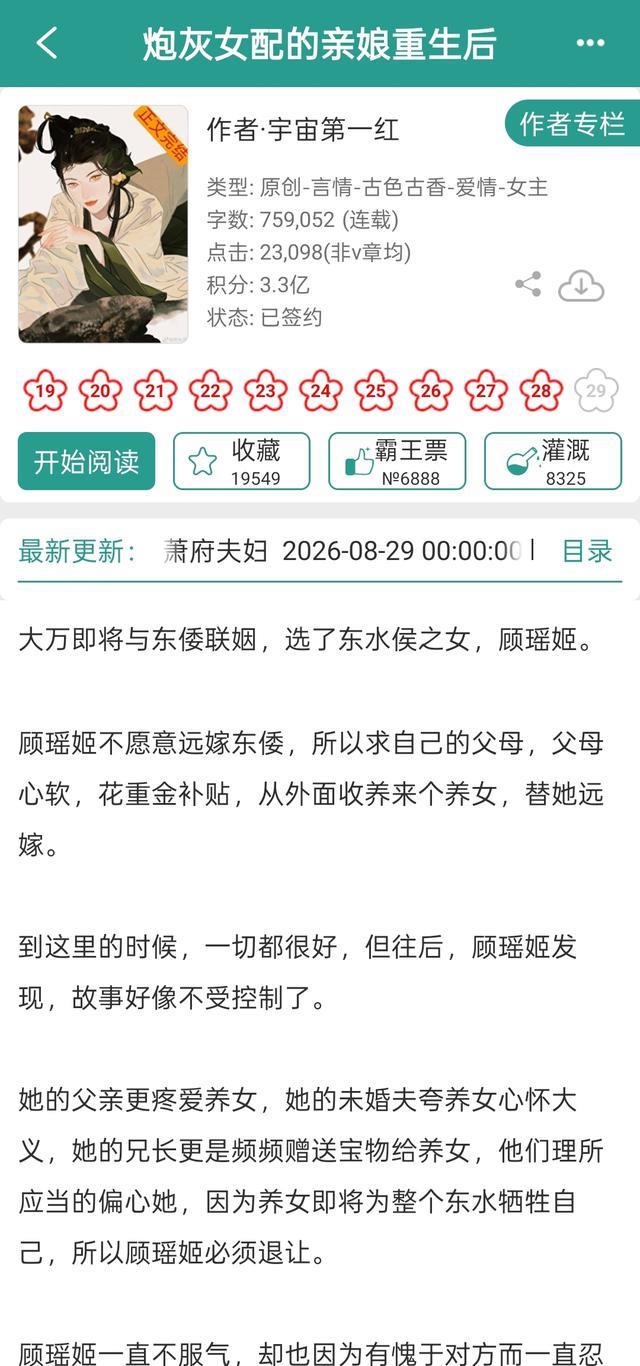Tap the flower badge numbered 29

point(596,391)
